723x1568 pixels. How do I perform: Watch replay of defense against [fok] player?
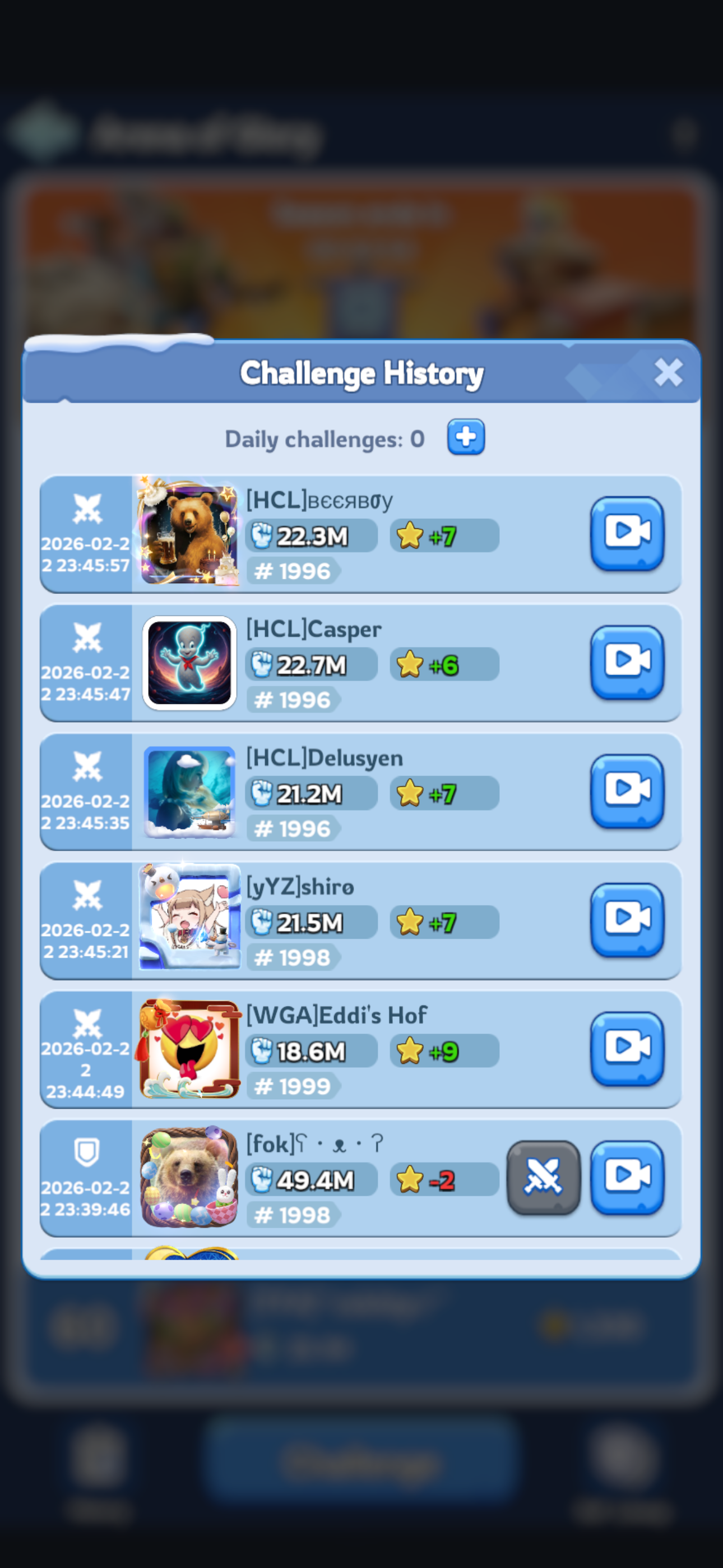click(x=627, y=1177)
